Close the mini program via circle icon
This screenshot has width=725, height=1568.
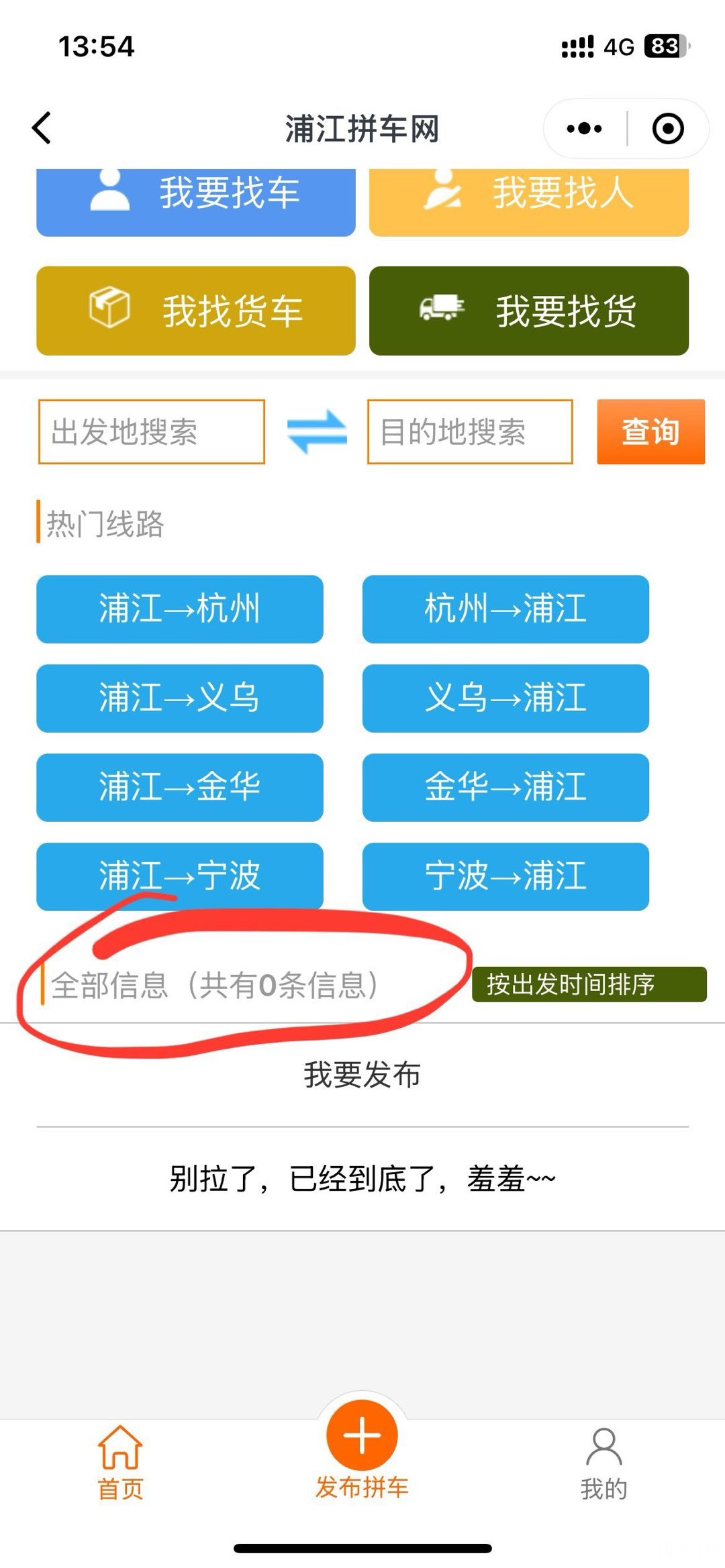(x=668, y=128)
